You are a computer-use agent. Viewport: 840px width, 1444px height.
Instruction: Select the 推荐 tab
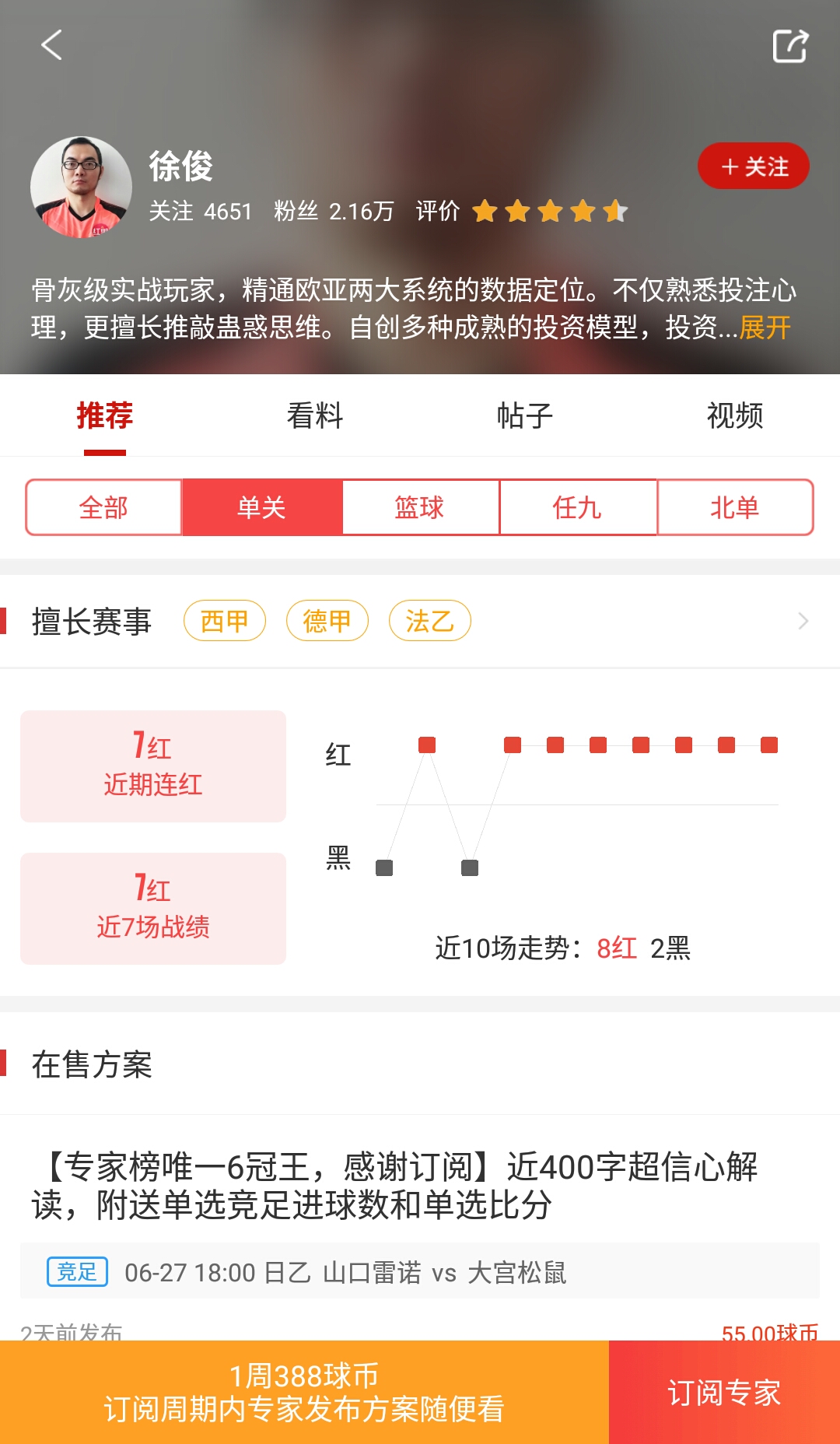pos(105,415)
